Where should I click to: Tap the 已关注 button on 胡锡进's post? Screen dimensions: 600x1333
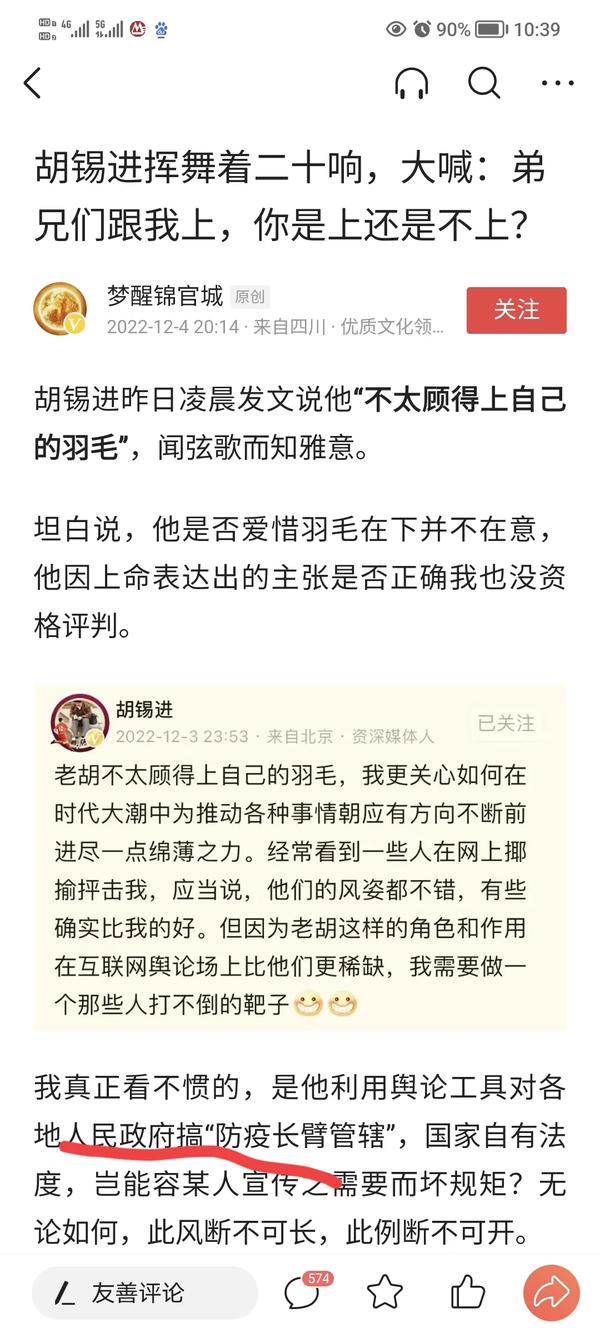tap(506, 723)
